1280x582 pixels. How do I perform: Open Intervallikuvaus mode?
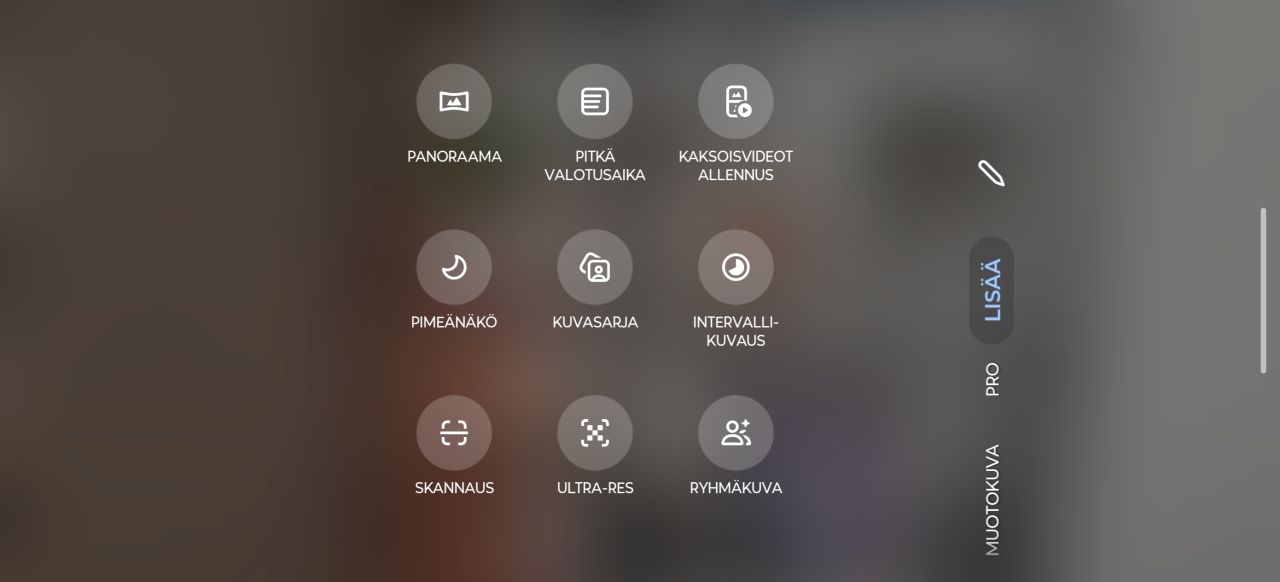click(x=736, y=268)
